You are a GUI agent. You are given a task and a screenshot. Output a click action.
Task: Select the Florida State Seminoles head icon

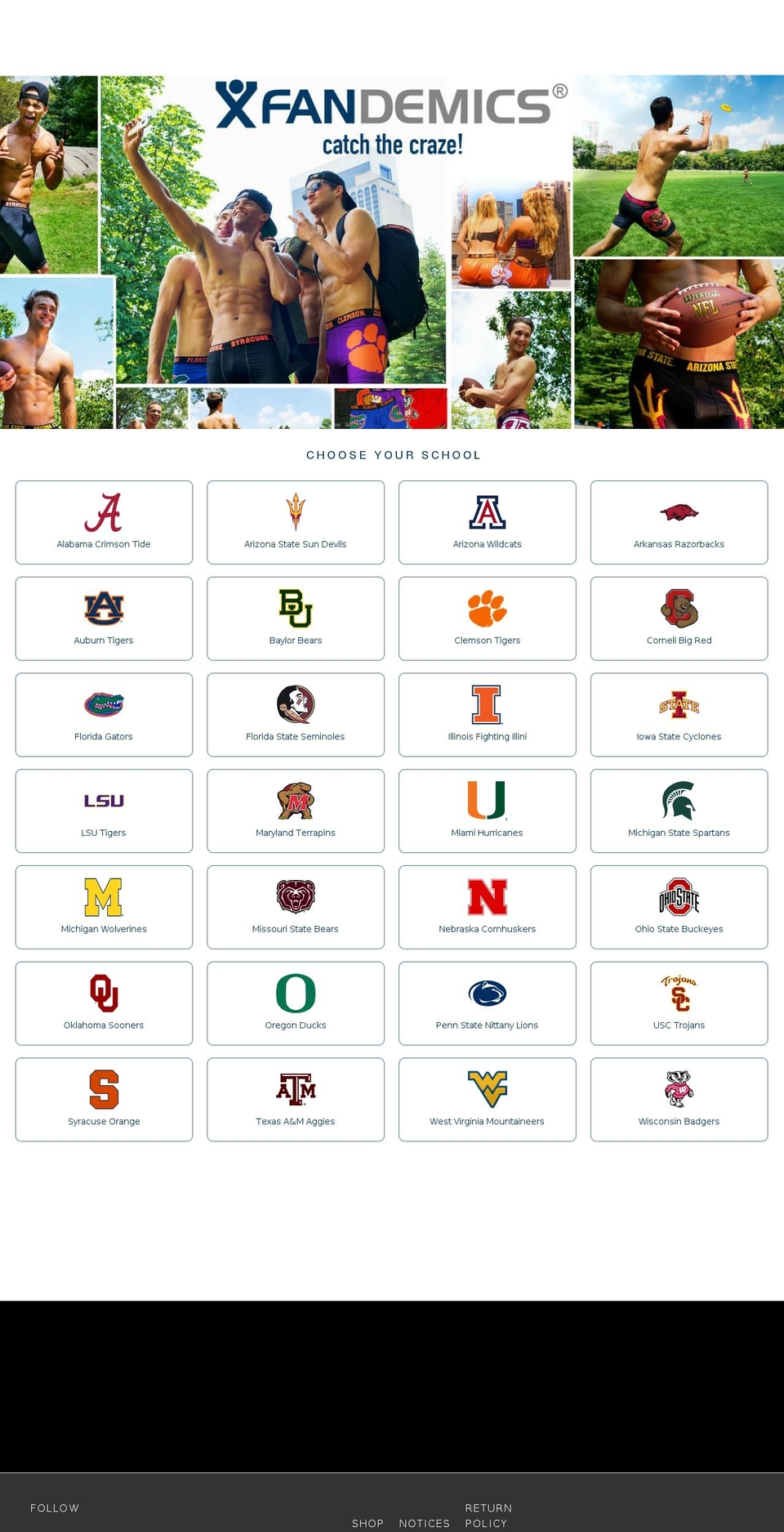pos(296,704)
